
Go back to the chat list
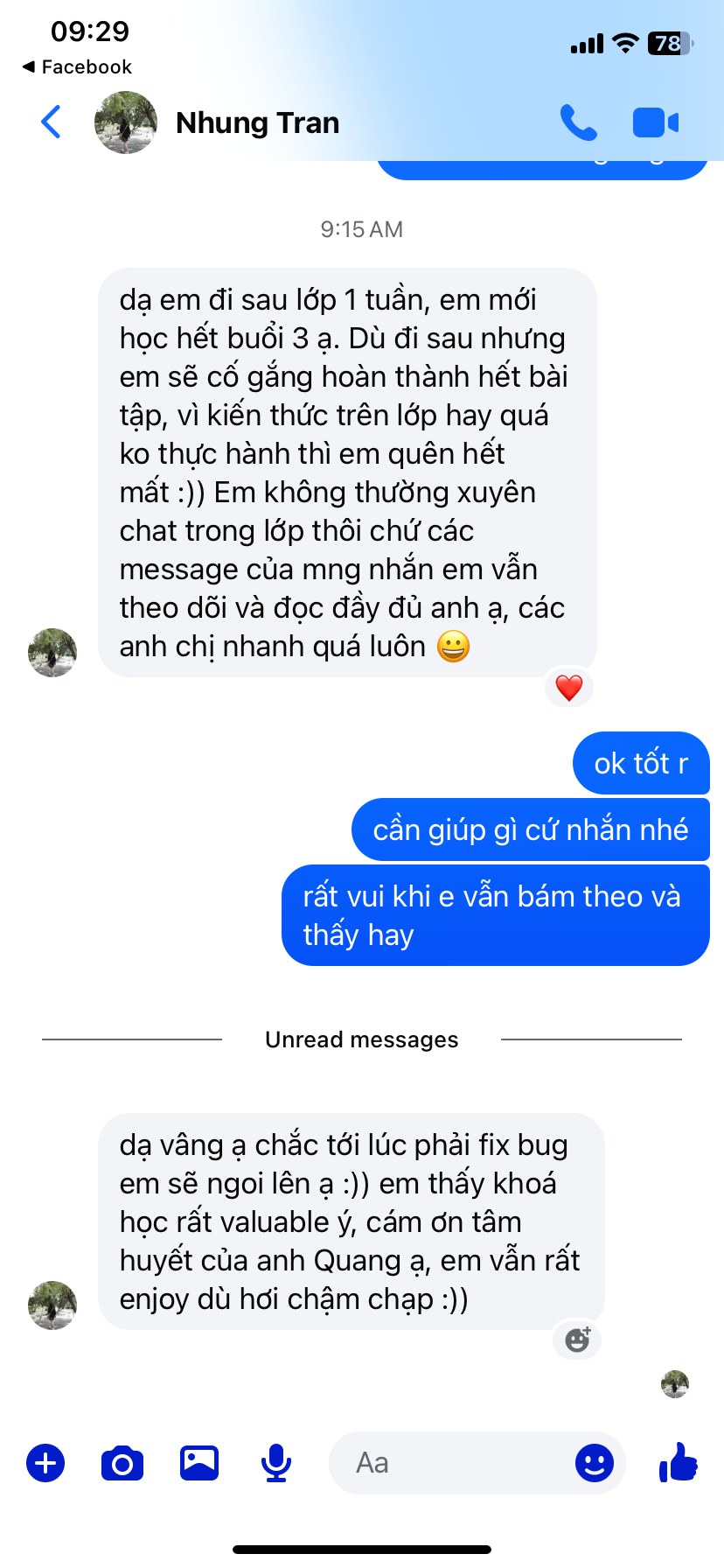point(52,122)
